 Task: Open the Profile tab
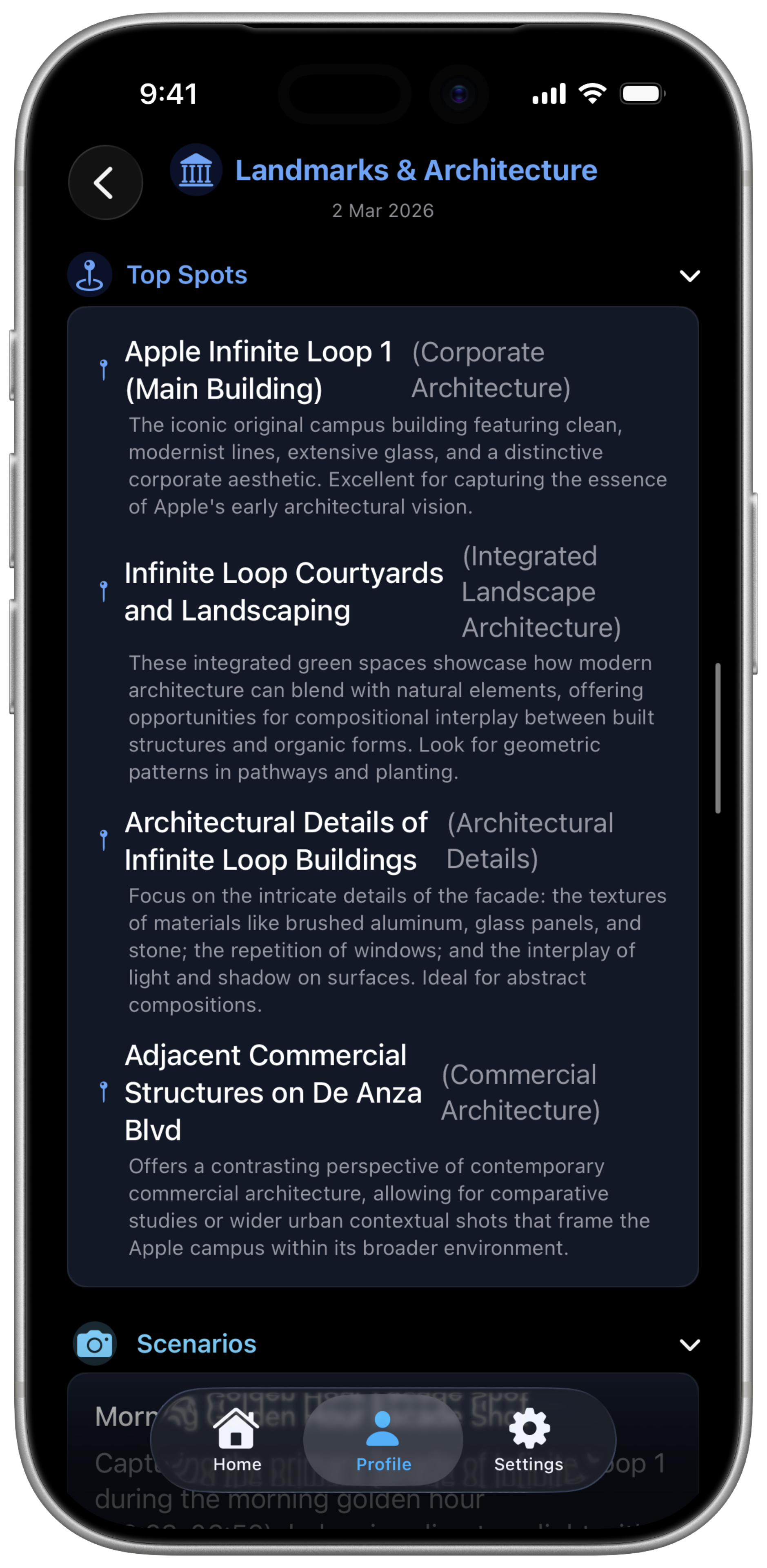pyautogui.click(x=383, y=1439)
